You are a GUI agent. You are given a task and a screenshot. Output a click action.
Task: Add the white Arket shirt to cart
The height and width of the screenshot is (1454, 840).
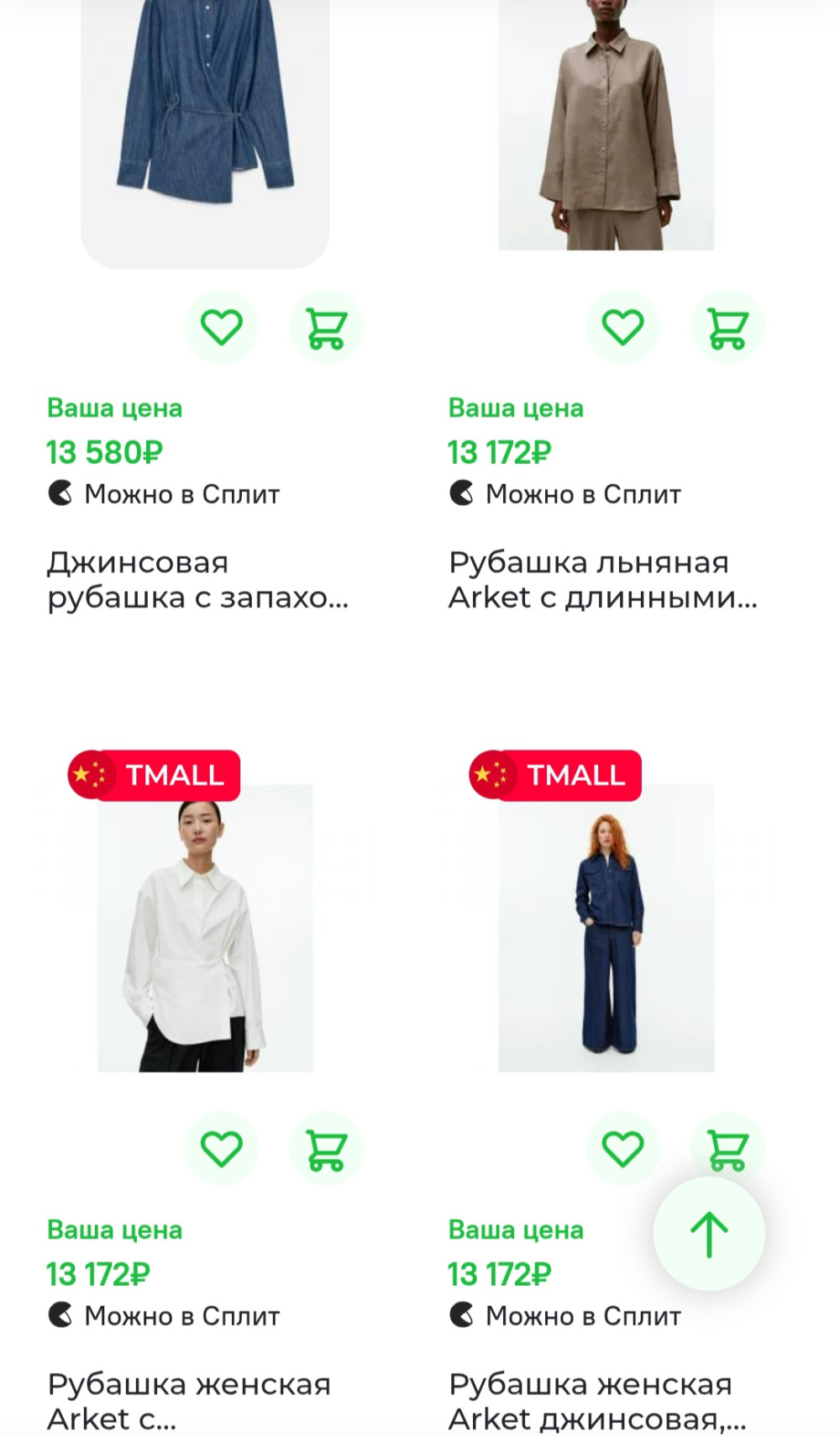click(x=327, y=1147)
